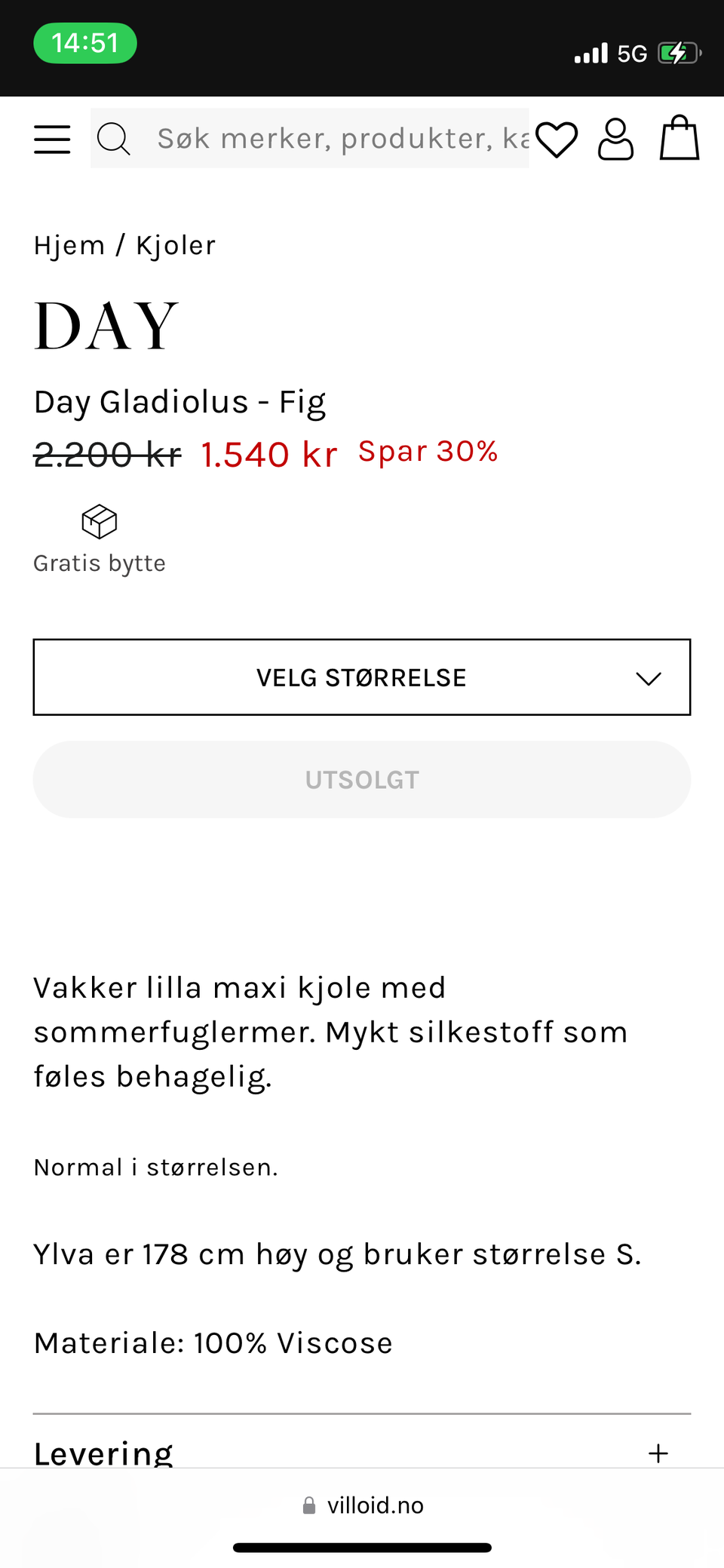724x1568 pixels.
Task: Open the shopping bag icon
Action: (x=677, y=139)
